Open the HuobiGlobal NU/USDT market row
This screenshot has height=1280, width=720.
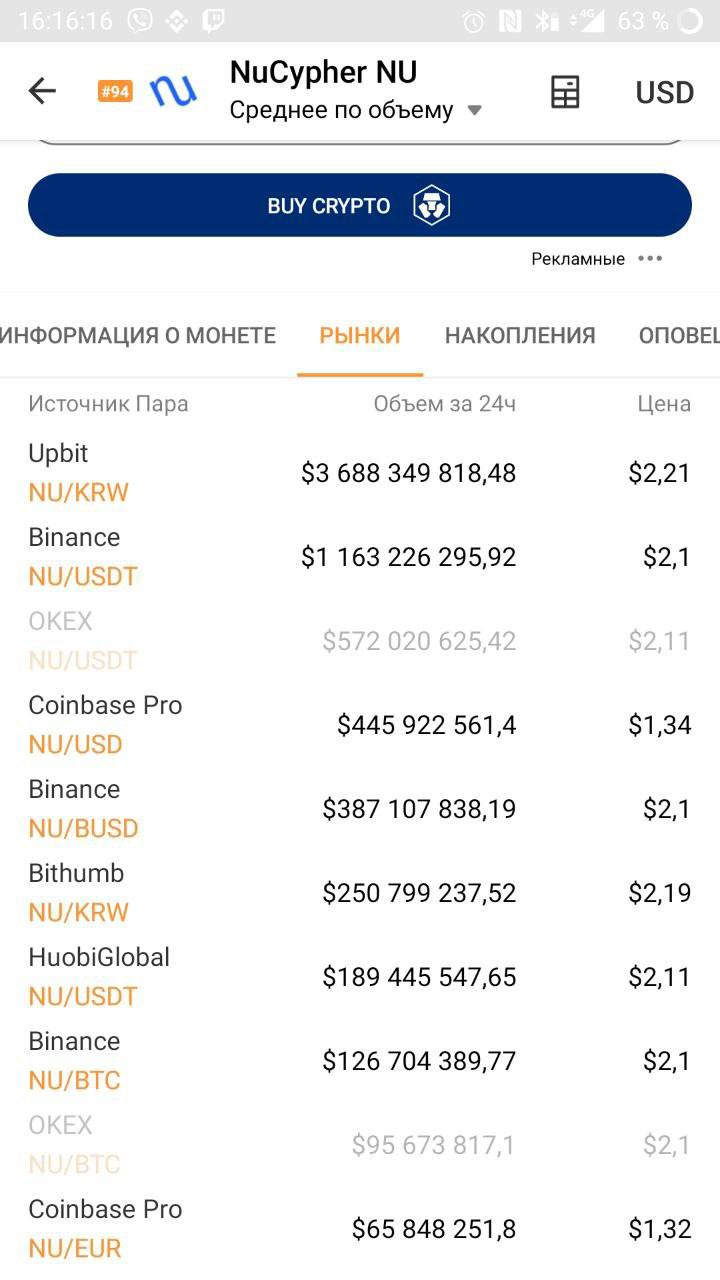click(x=360, y=976)
